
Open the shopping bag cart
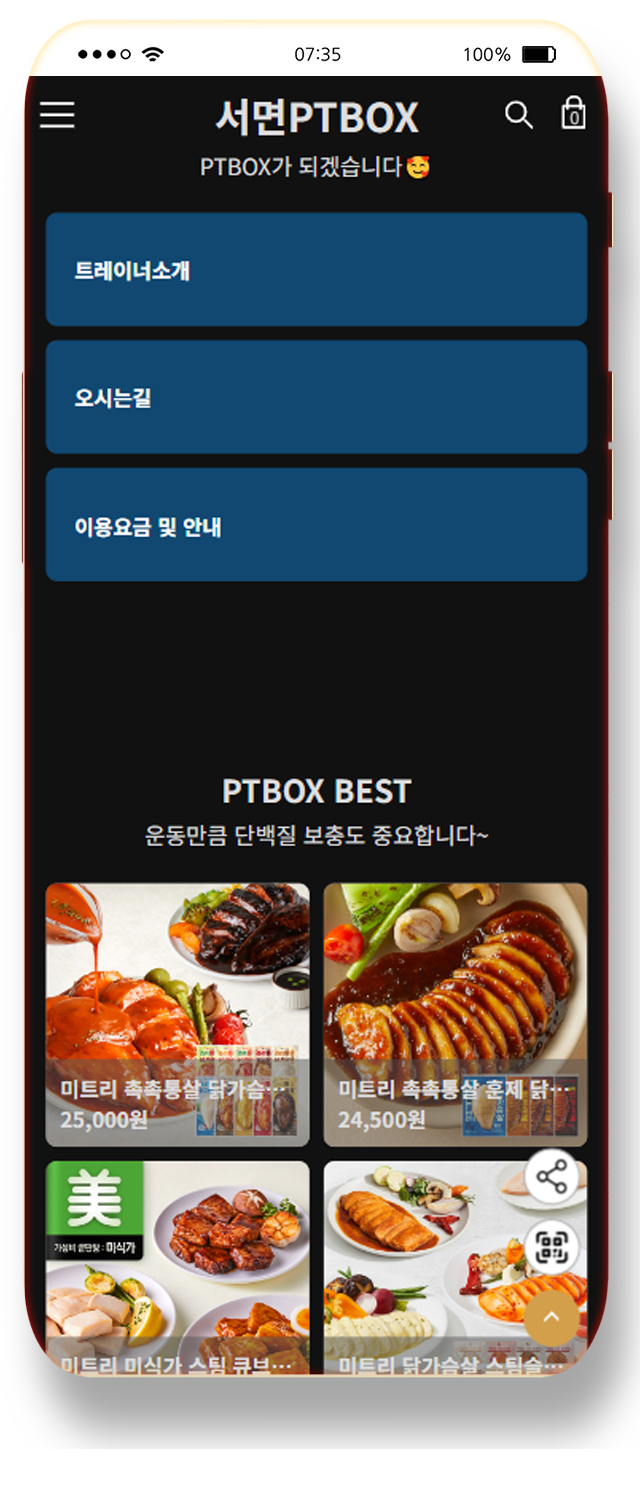[573, 114]
